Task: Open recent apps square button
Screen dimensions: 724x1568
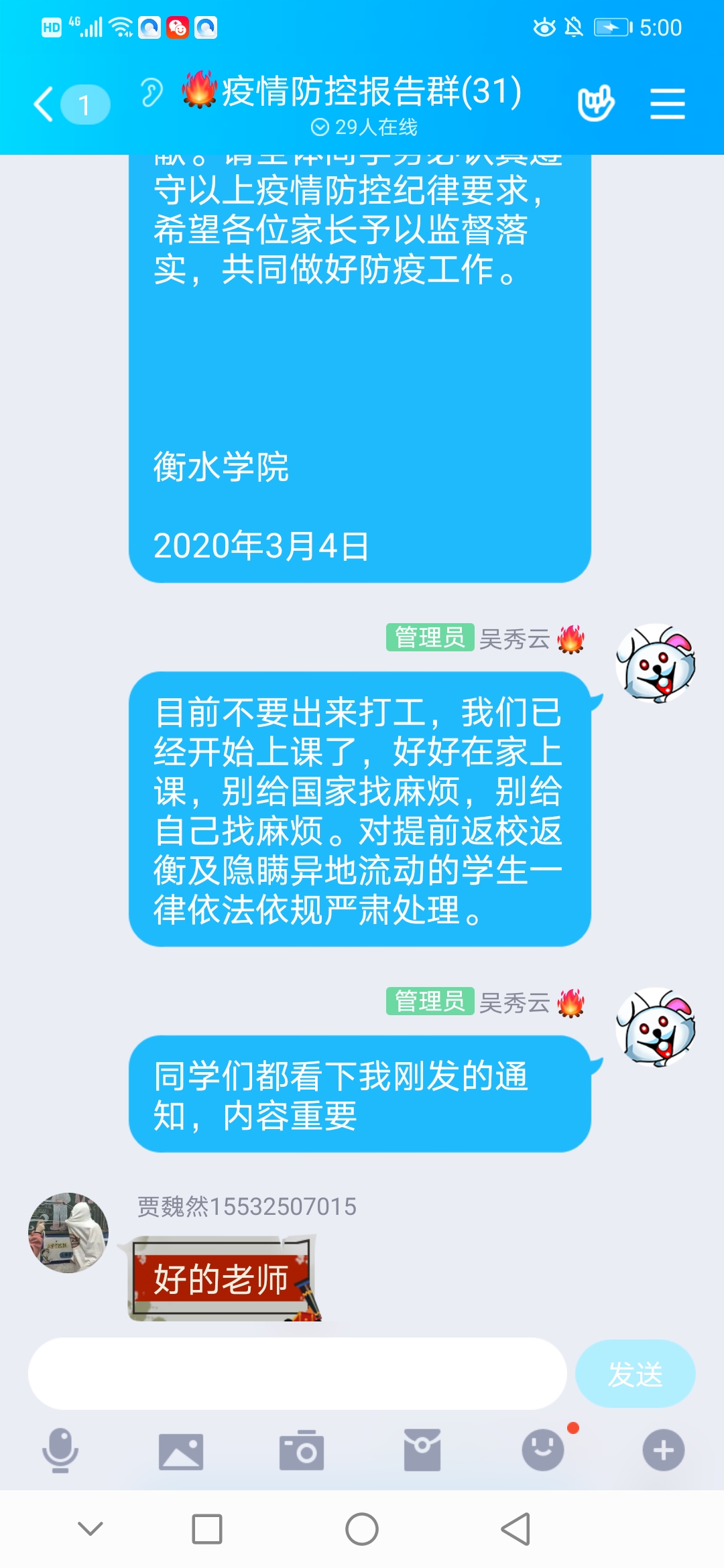Action: coord(207,1529)
